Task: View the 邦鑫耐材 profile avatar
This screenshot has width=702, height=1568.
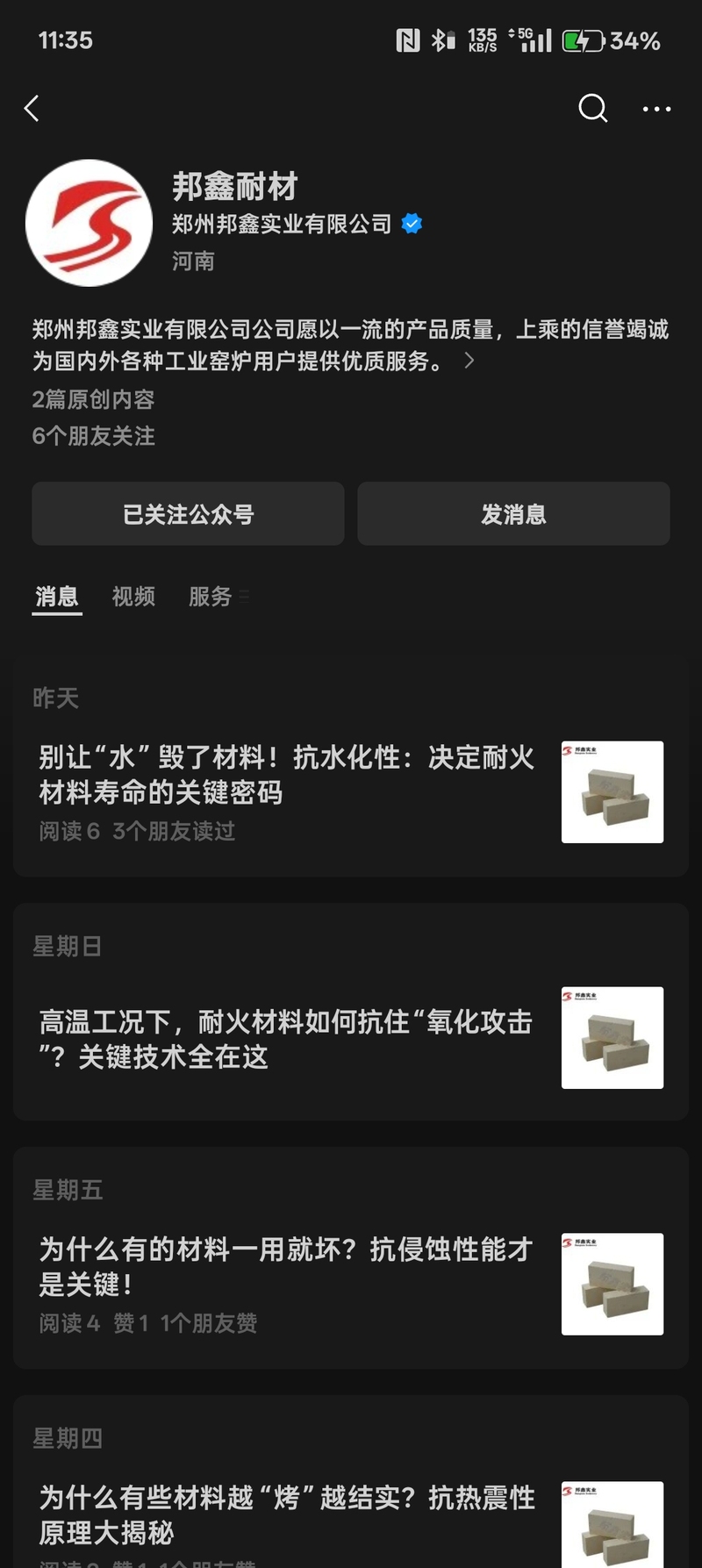Action: [x=89, y=223]
